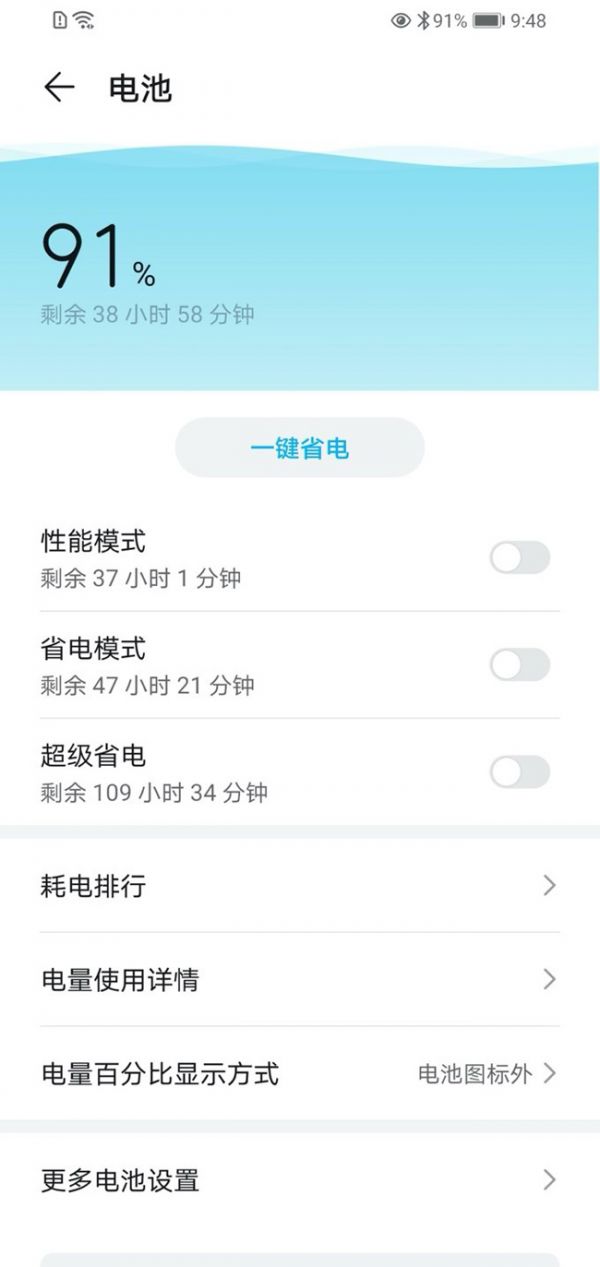
Task: View 电量使用详情
Action: pos(300,980)
